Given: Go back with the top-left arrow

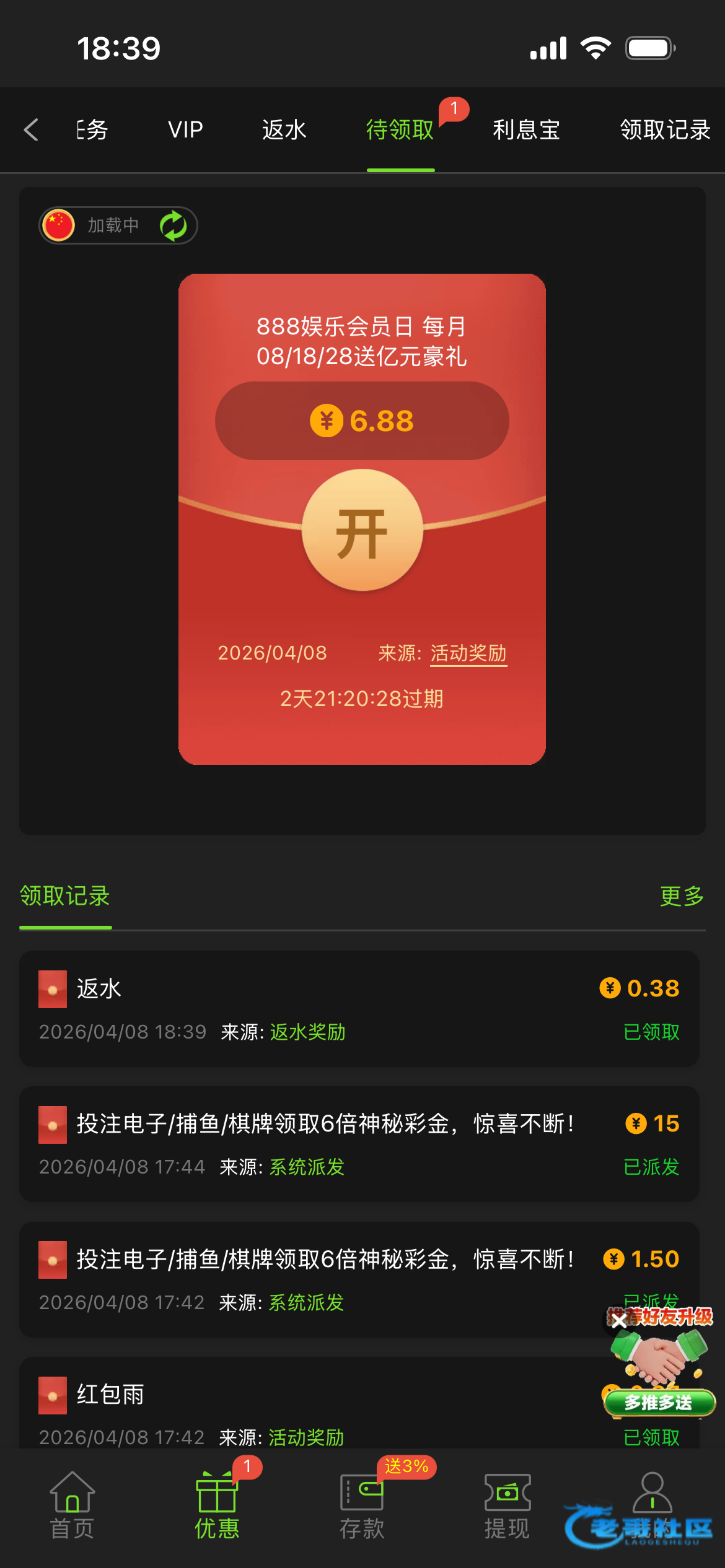Looking at the screenshot, I should click(31, 130).
